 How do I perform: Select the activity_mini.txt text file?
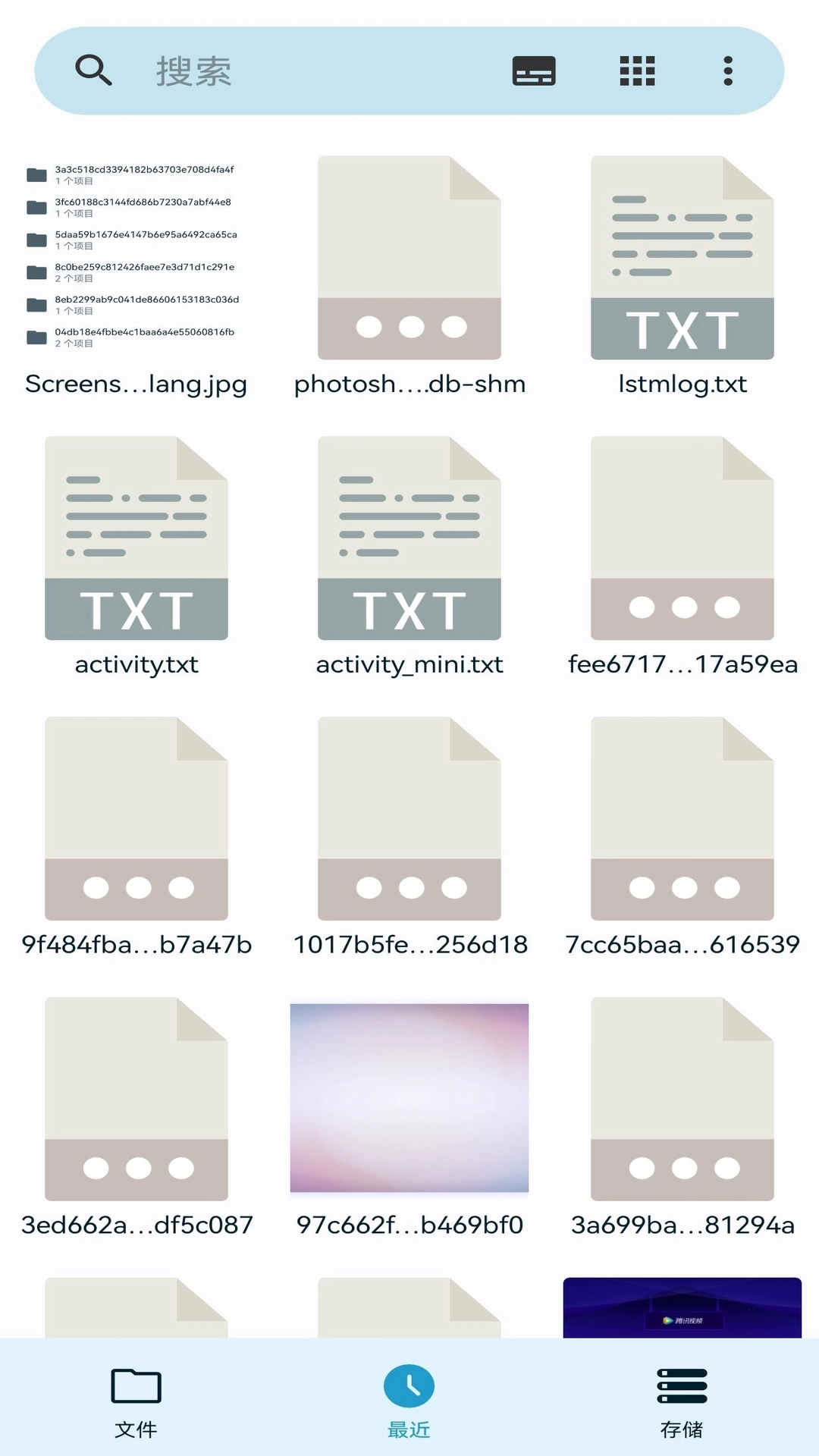tap(409, 538)
